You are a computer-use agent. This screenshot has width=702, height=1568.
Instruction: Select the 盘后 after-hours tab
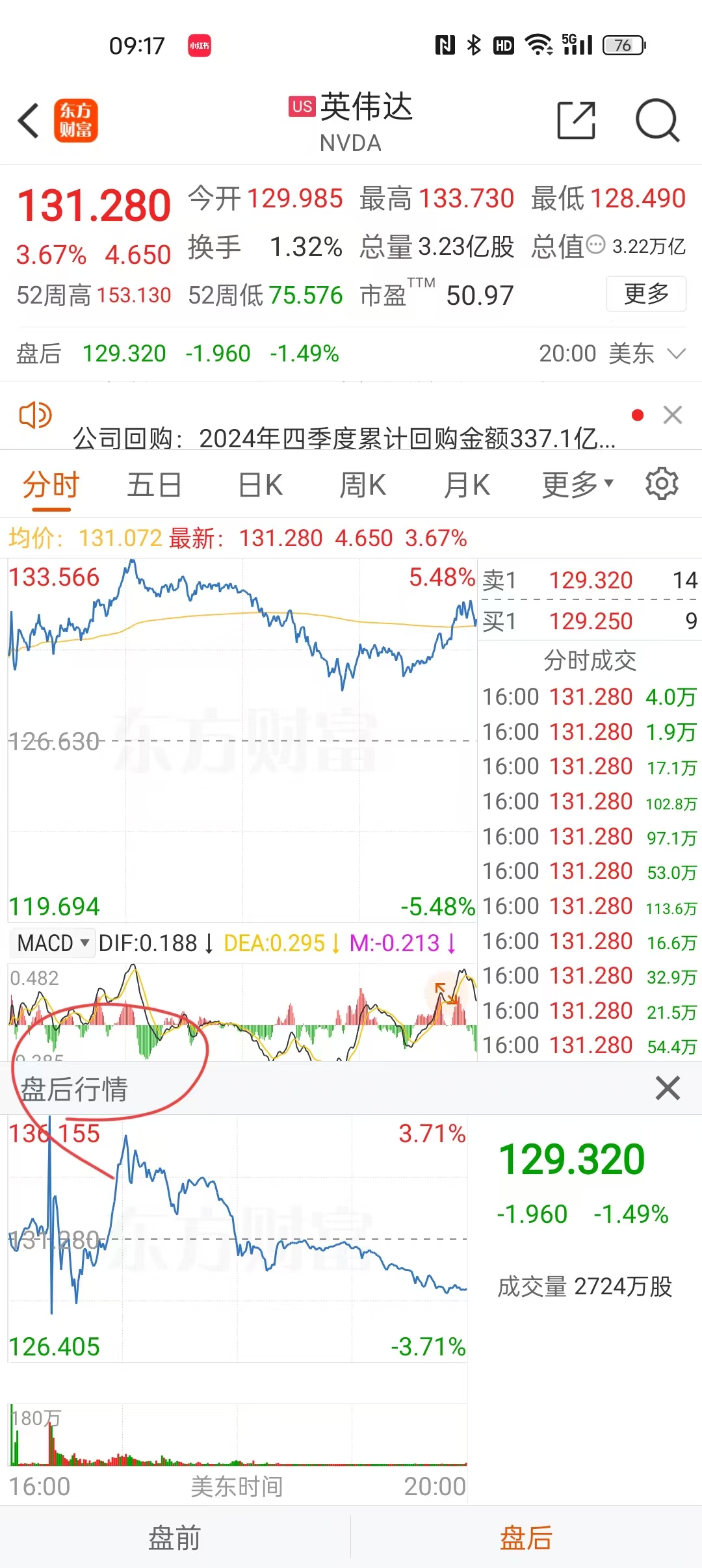coord(526,1537)
